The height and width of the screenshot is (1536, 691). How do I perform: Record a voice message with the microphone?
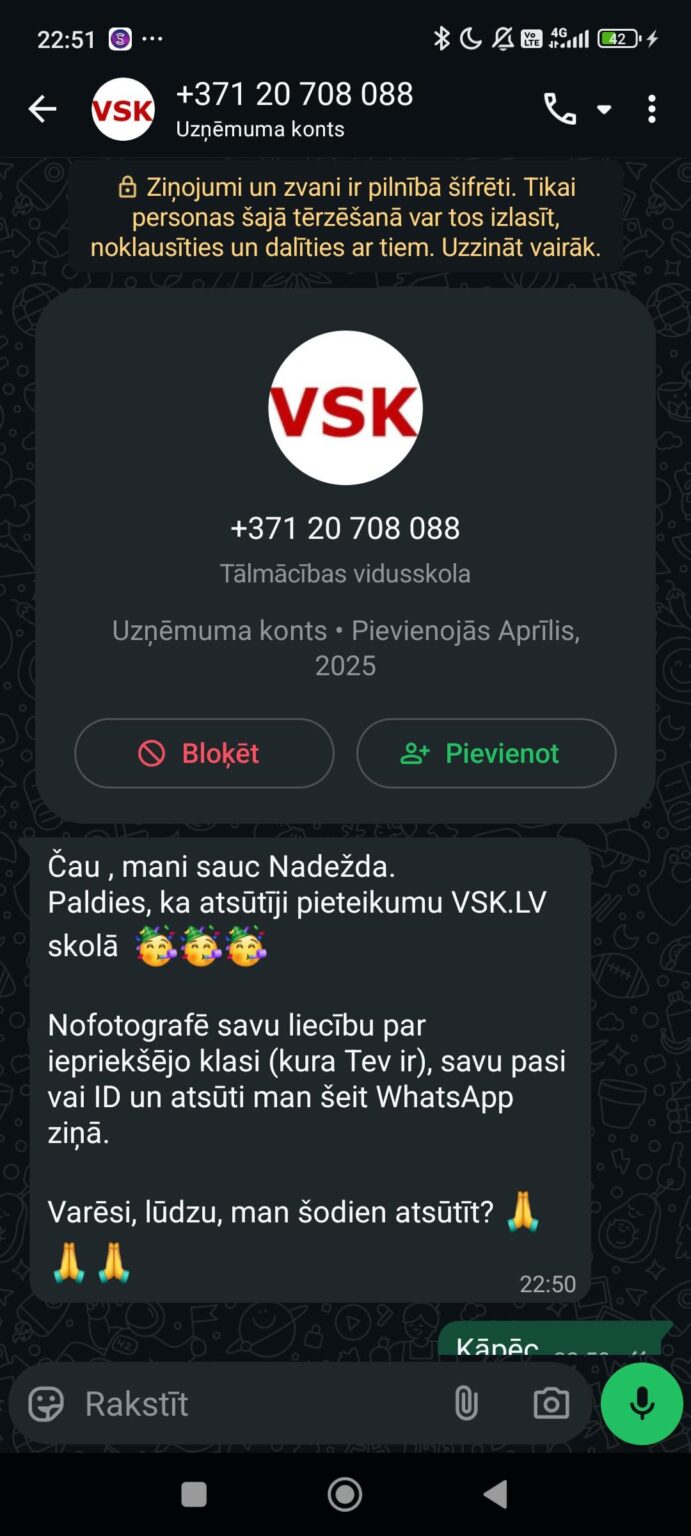click(642, 1404)
